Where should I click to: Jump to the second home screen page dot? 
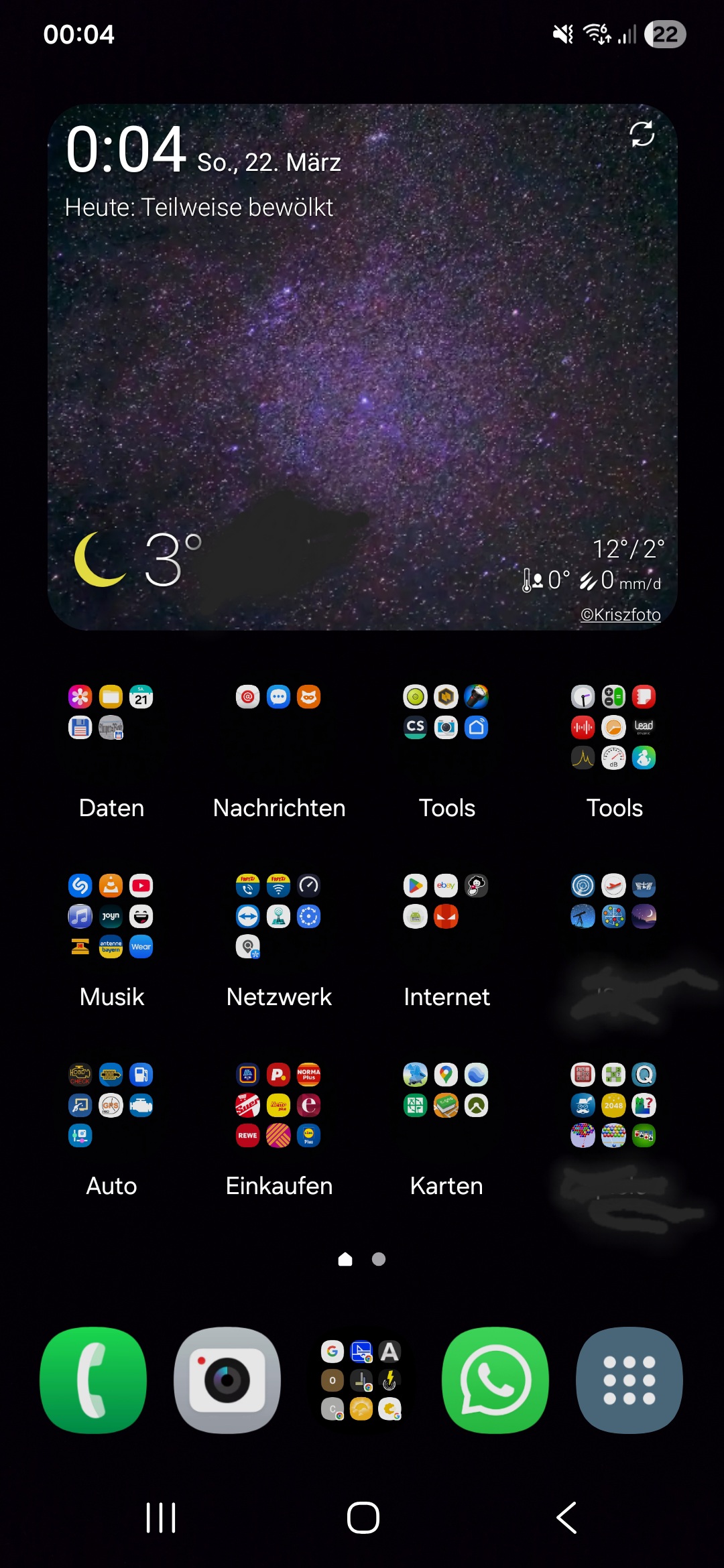tap(379, 1259)
